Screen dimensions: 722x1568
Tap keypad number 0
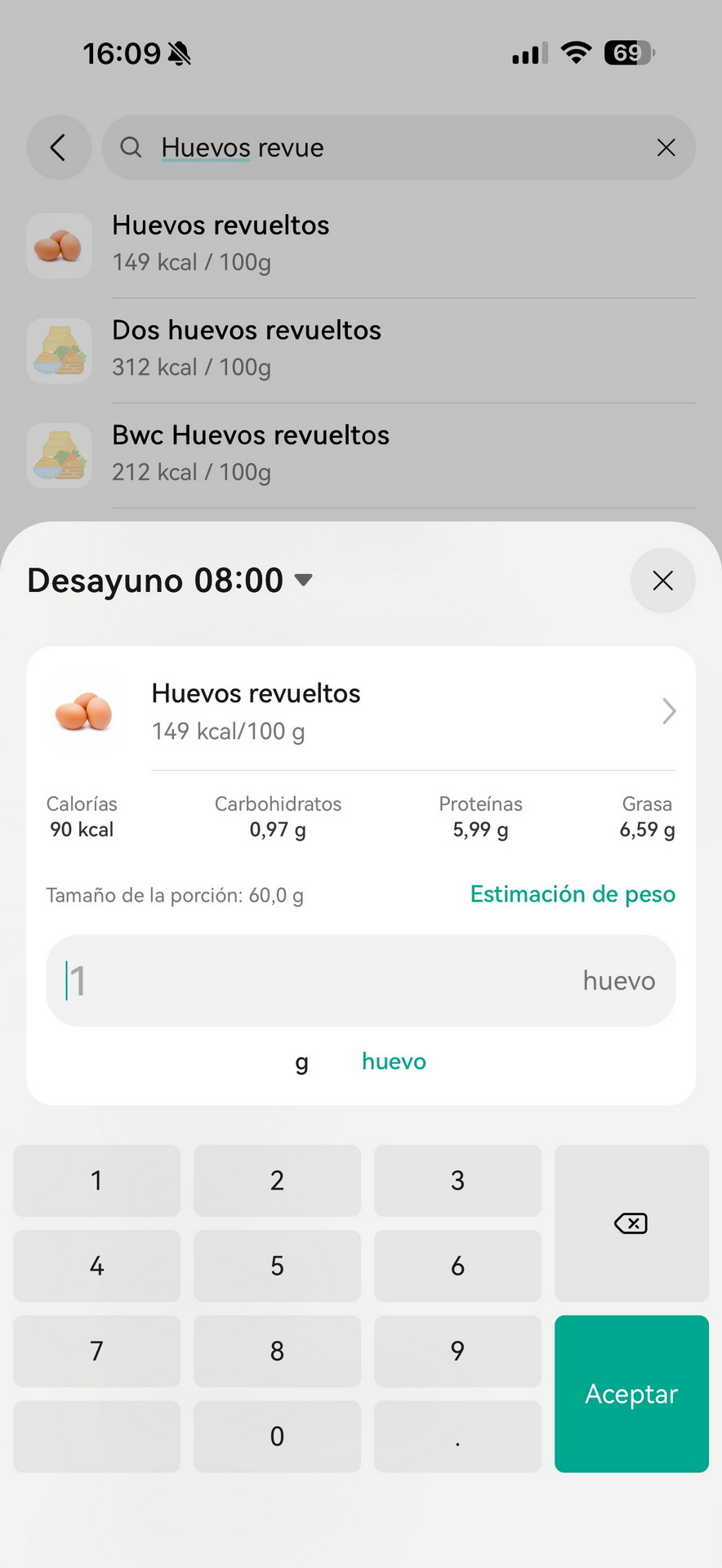tap(277, 1437)
